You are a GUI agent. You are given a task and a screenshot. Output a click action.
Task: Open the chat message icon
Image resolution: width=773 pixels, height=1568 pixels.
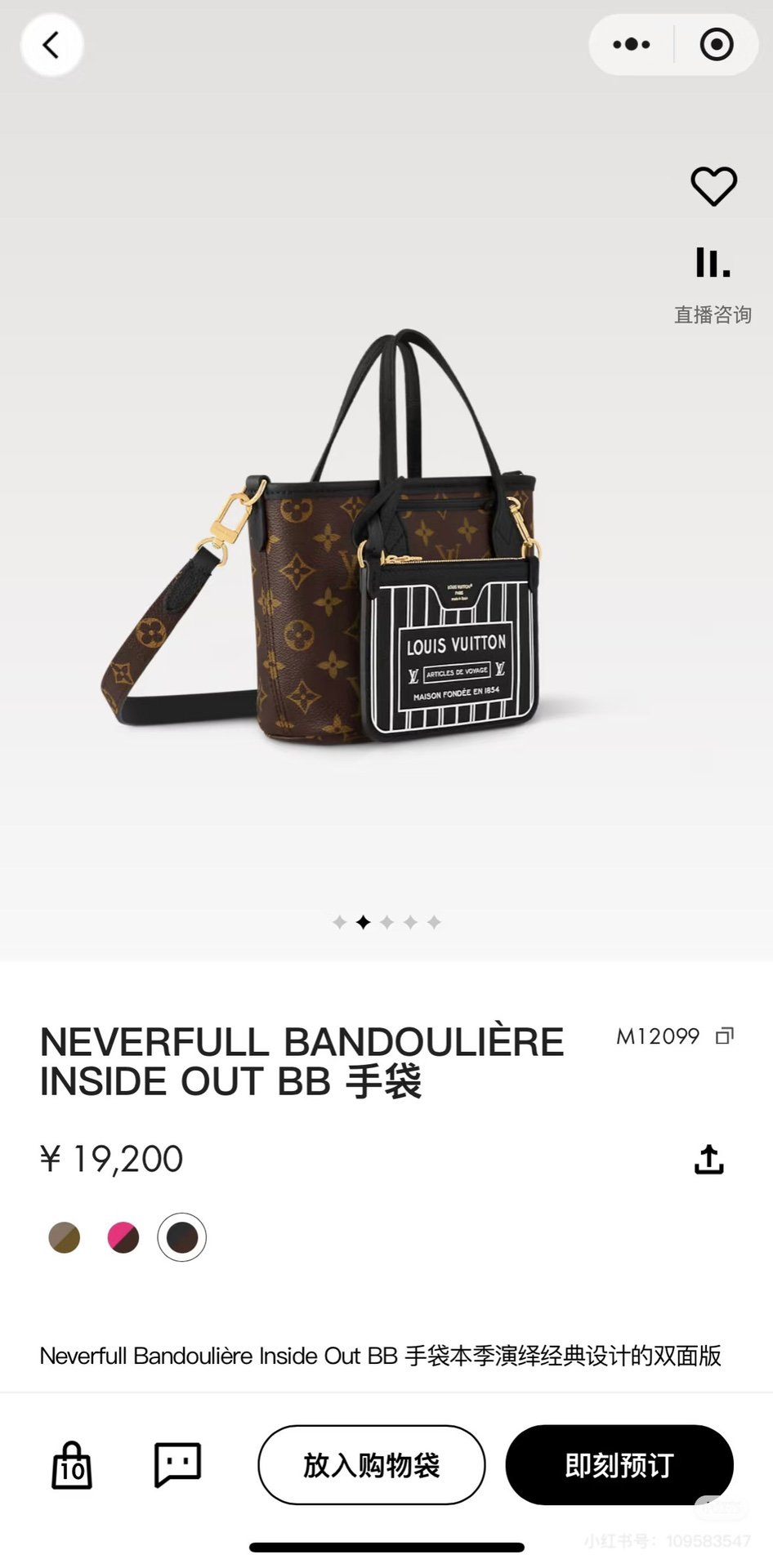point(177,1465)
